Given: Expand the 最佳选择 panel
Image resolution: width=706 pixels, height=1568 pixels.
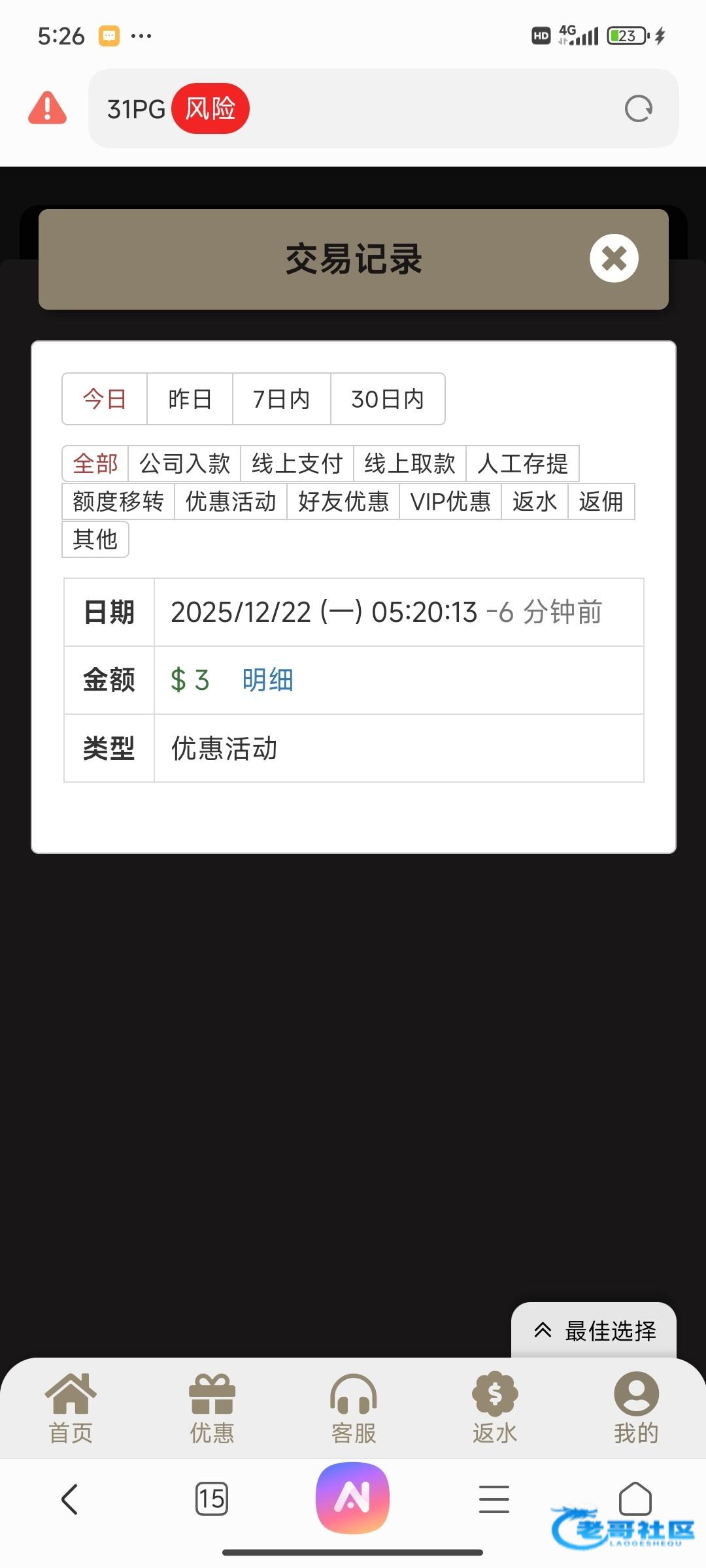Looking at the screenshot, I should pos(594,1330).
